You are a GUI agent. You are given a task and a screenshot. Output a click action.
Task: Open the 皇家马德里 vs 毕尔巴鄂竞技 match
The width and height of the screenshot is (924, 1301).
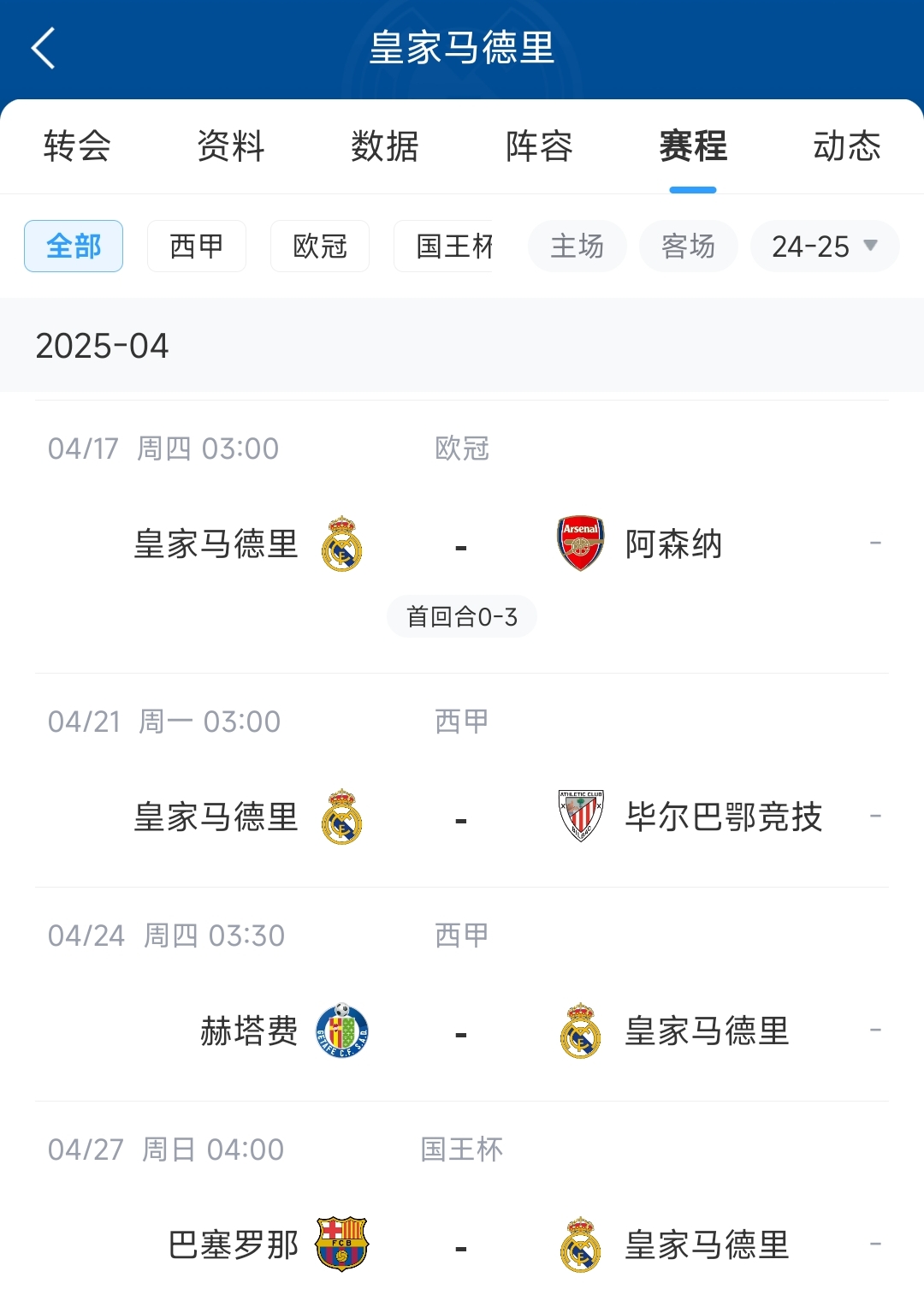tap(462, 817)
